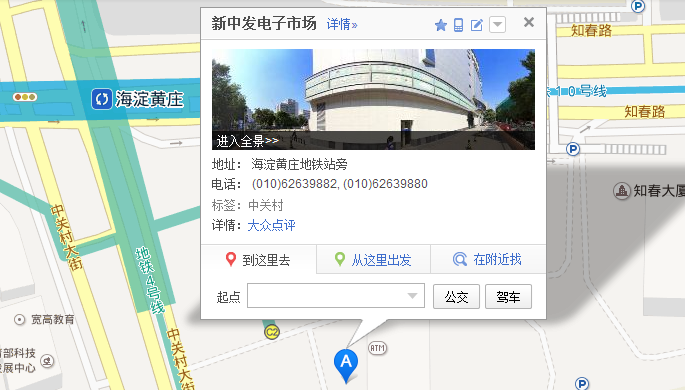Screen dimensions: 685x390
Task: Open the 海淀黄庄 subway station label
Action: point(138,99)
